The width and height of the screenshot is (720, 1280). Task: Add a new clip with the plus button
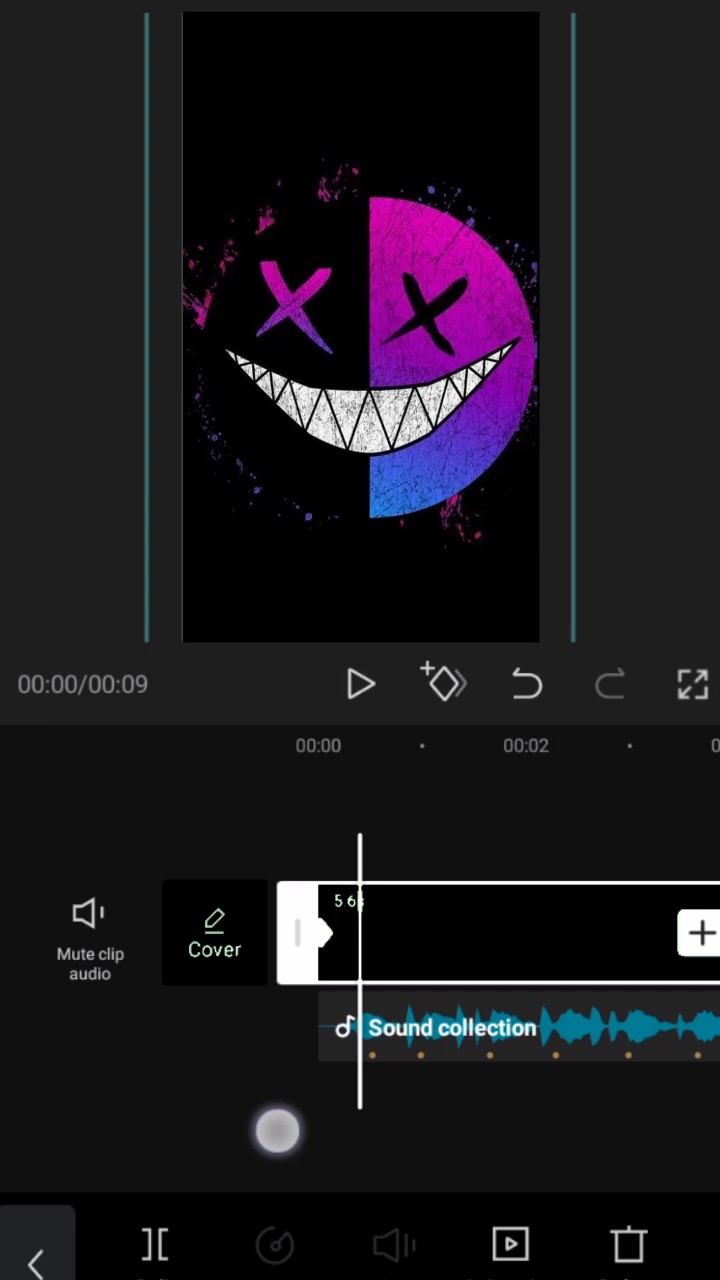pos(701,933)
